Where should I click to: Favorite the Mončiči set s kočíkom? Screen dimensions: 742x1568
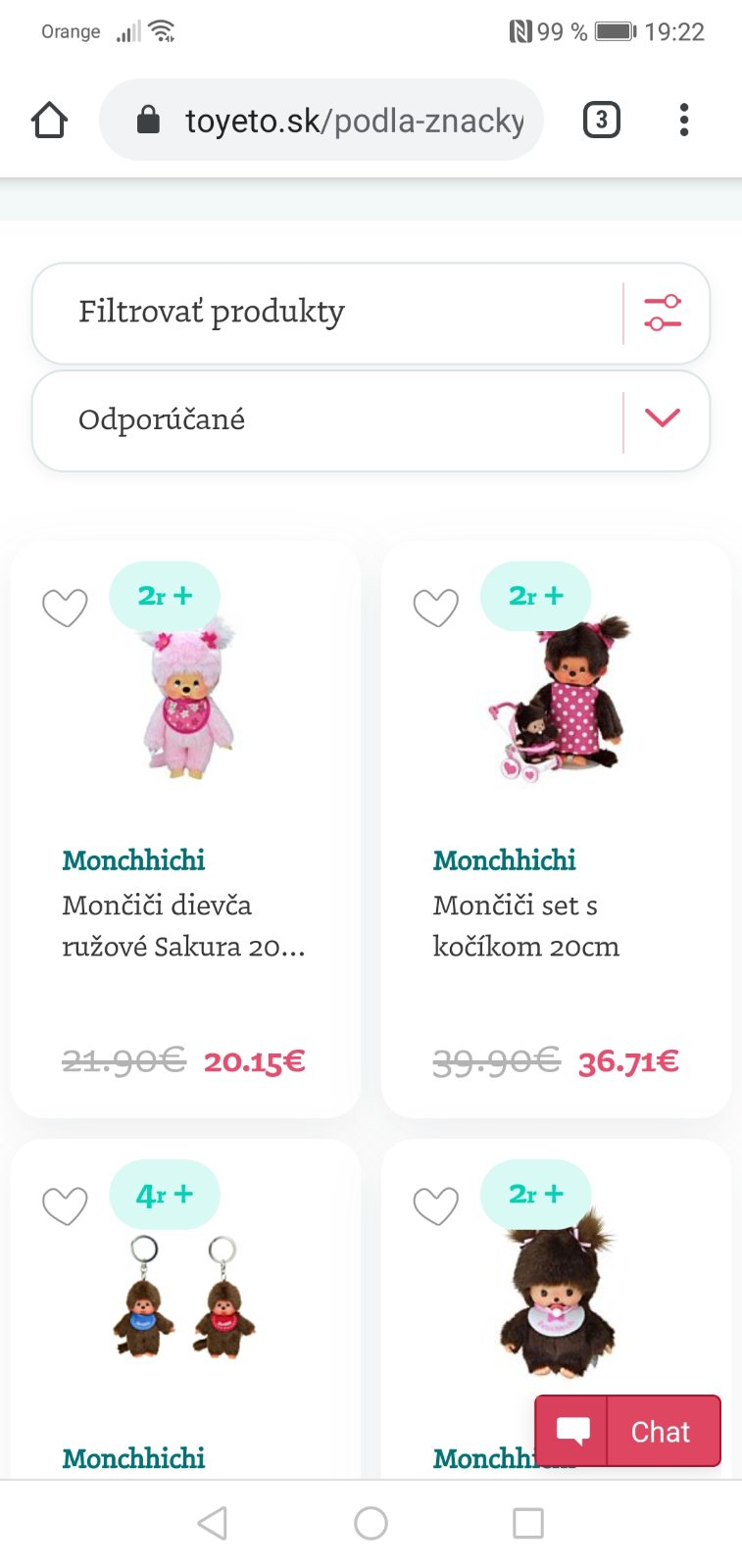click(x=436, y=608)
